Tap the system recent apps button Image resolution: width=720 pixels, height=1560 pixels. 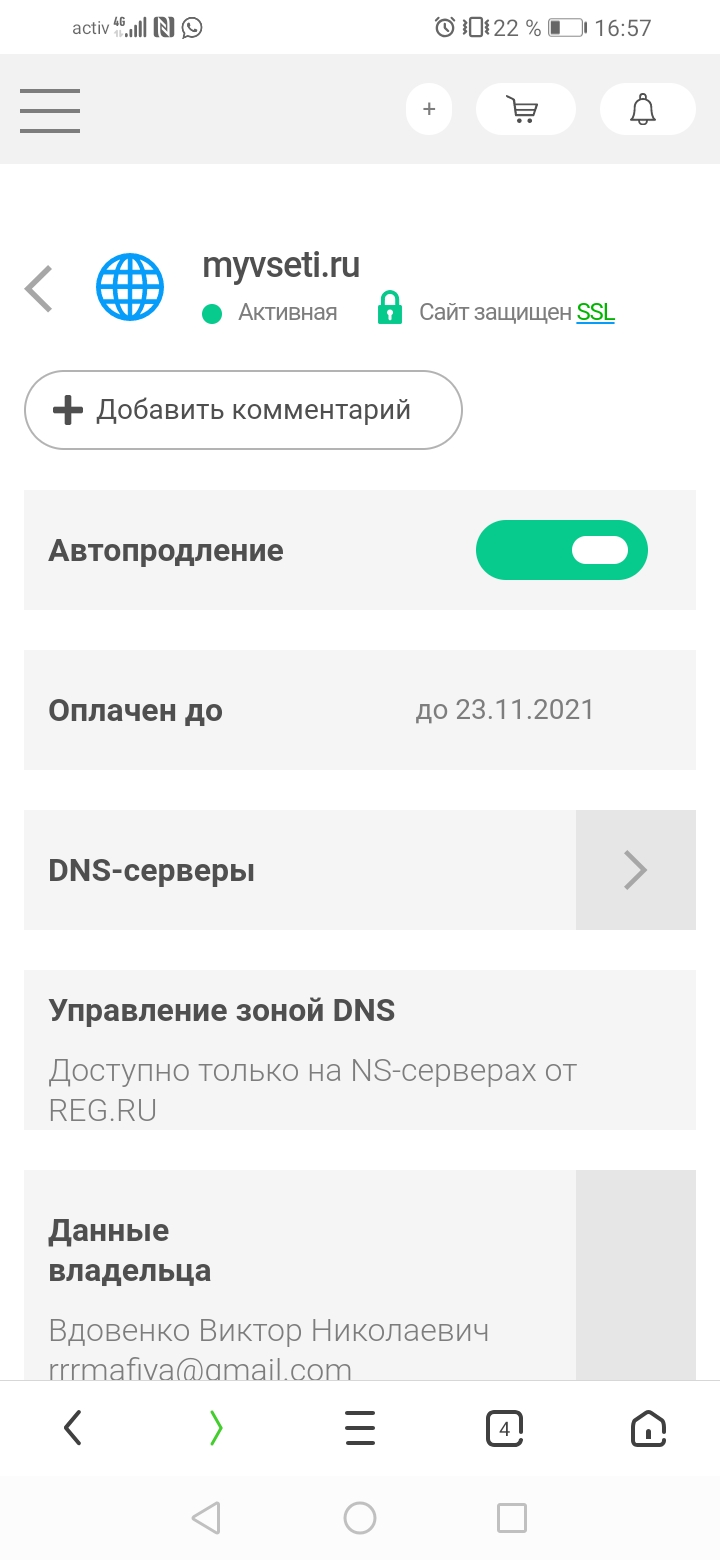coord(511,1518)
